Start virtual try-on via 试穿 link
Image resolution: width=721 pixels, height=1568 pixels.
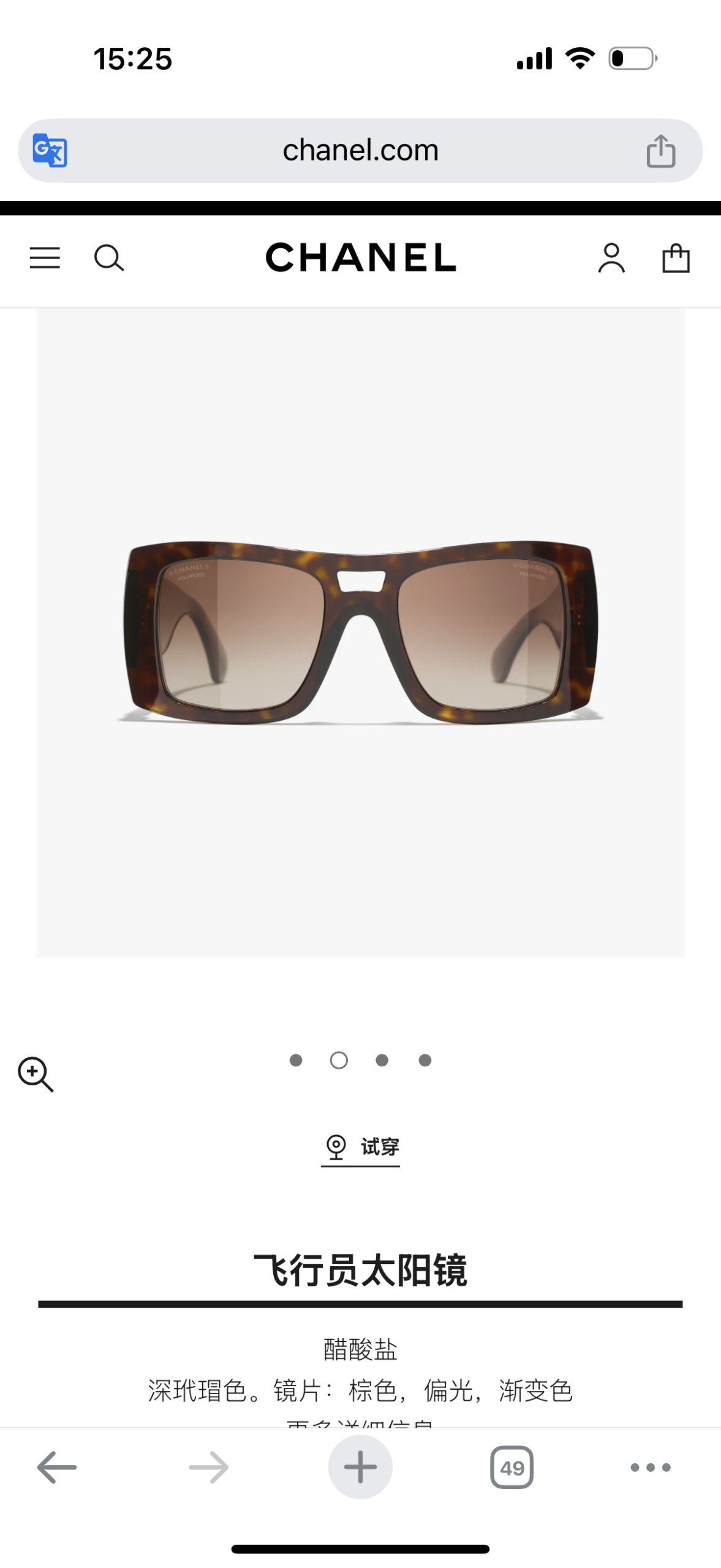[361, 1147]
